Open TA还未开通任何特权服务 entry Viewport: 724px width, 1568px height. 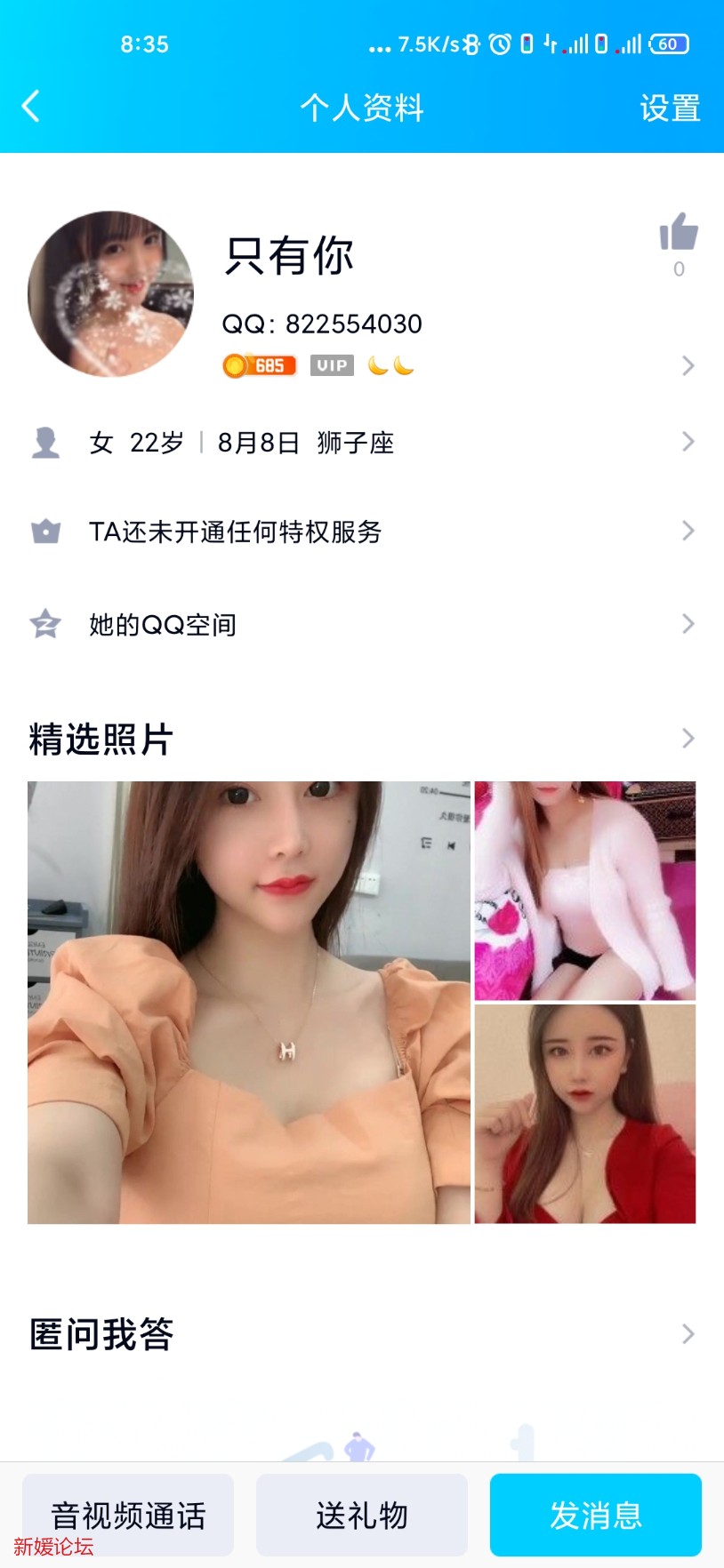tap(356, 531)
